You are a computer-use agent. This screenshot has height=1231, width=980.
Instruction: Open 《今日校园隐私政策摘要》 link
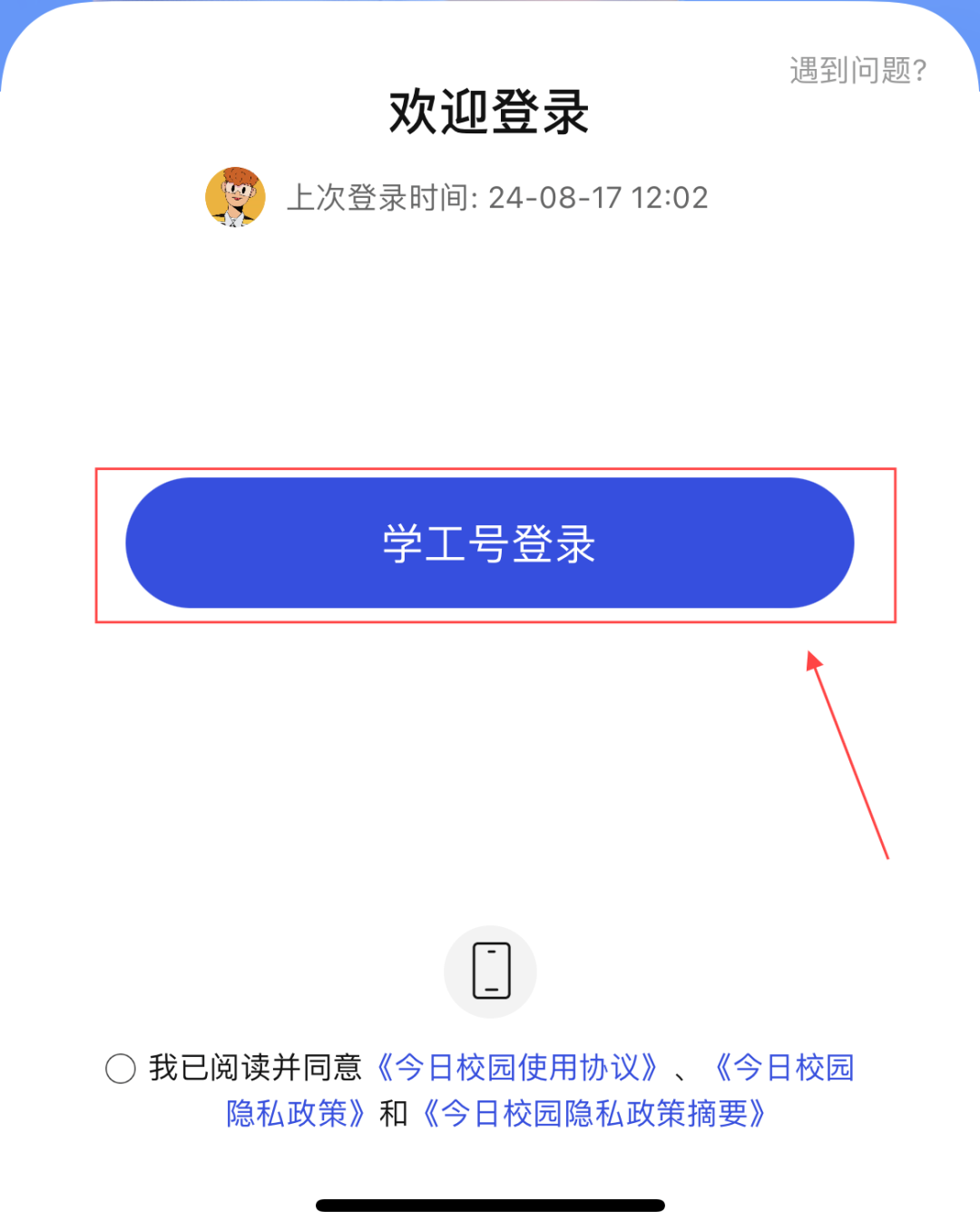[595, 1113]
